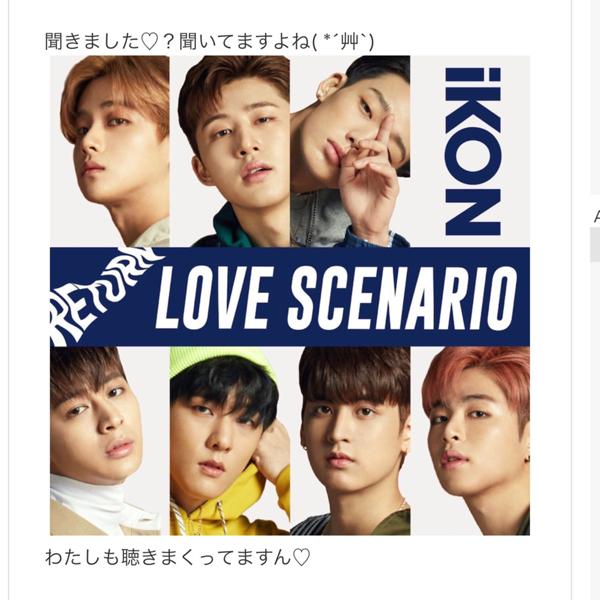Open the iKON Love Scenario image
600x600 pixels.
pos(289,295)
